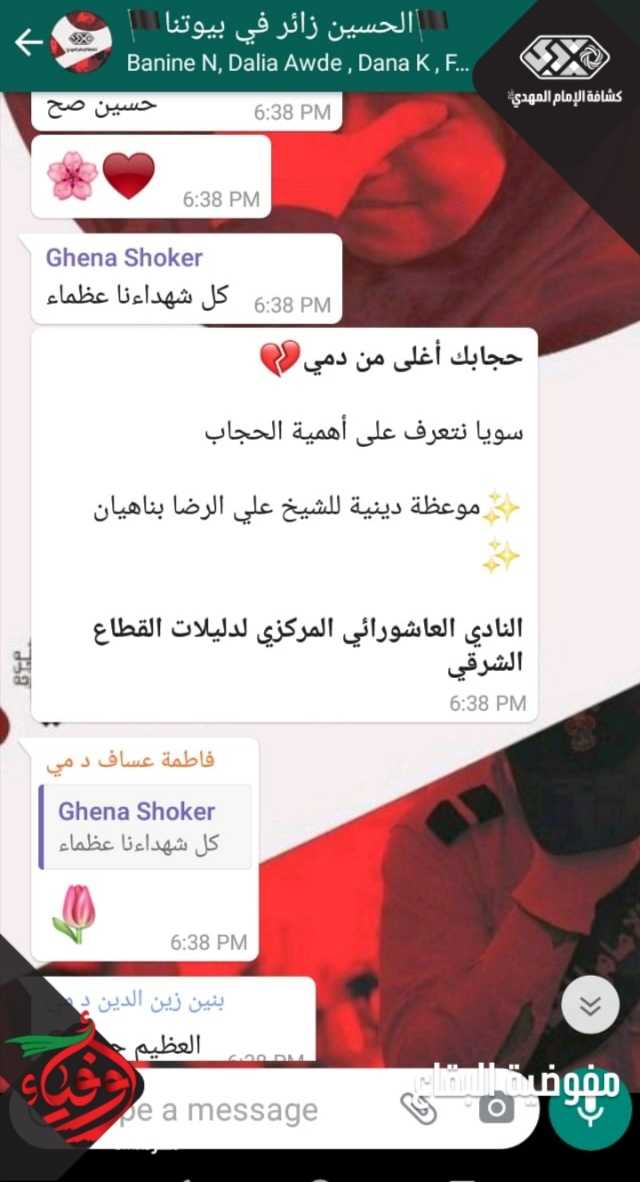640x1182 pixels.
Task: Attach a file with the paperclip
Action: click(x=417, y=1108)
